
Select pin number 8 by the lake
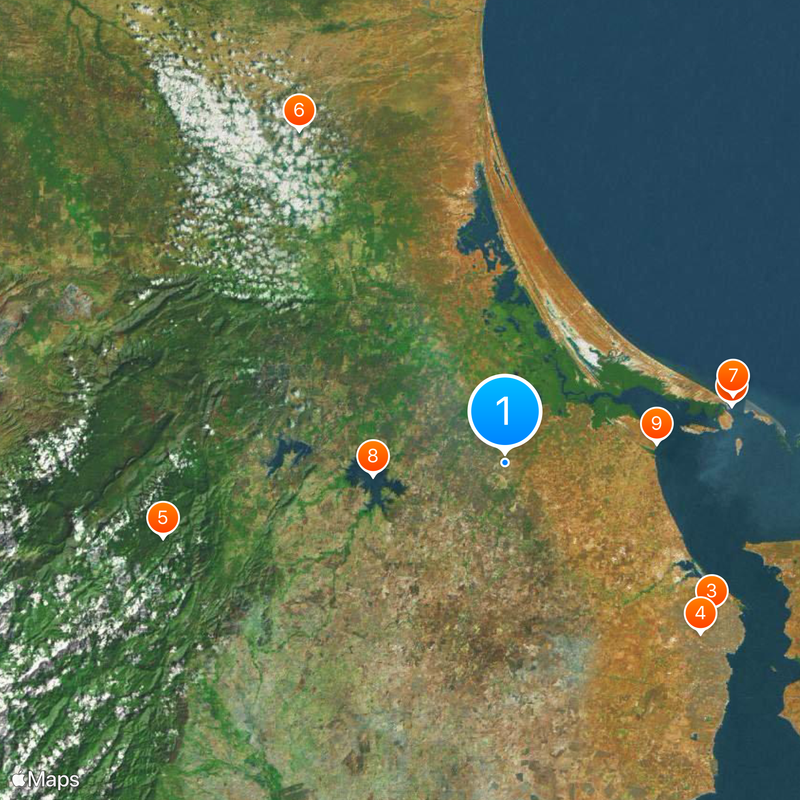[x=372, y=457]
